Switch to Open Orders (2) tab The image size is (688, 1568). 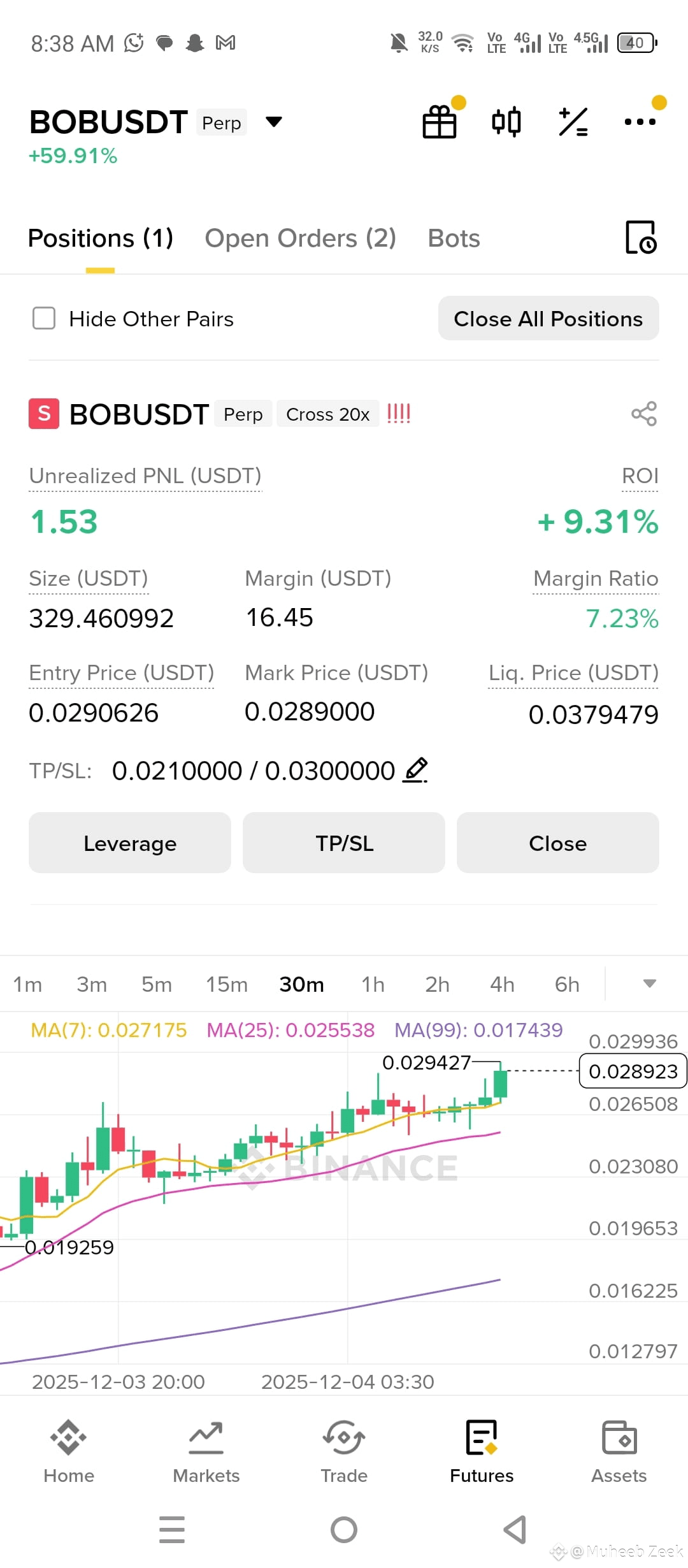pos(300,238)
